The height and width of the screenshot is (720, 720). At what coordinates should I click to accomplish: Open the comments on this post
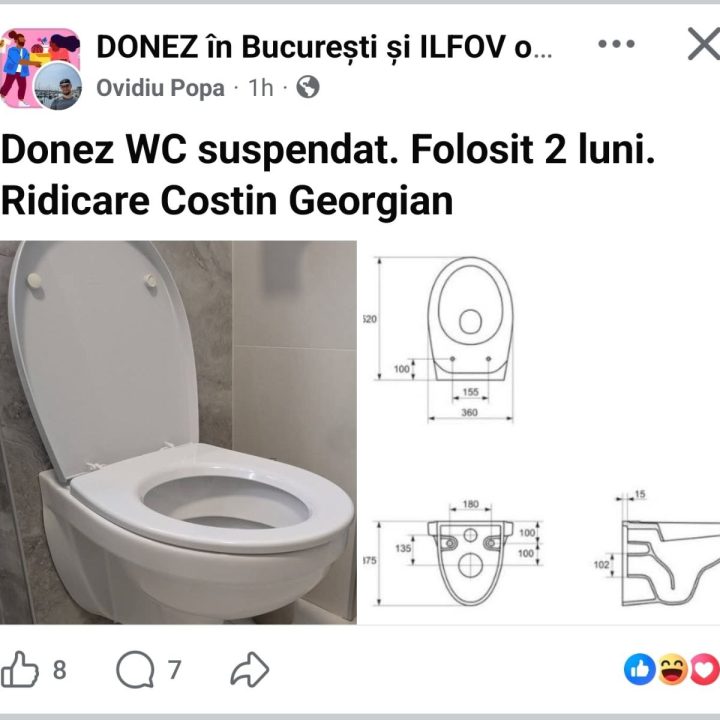(136, 669)
